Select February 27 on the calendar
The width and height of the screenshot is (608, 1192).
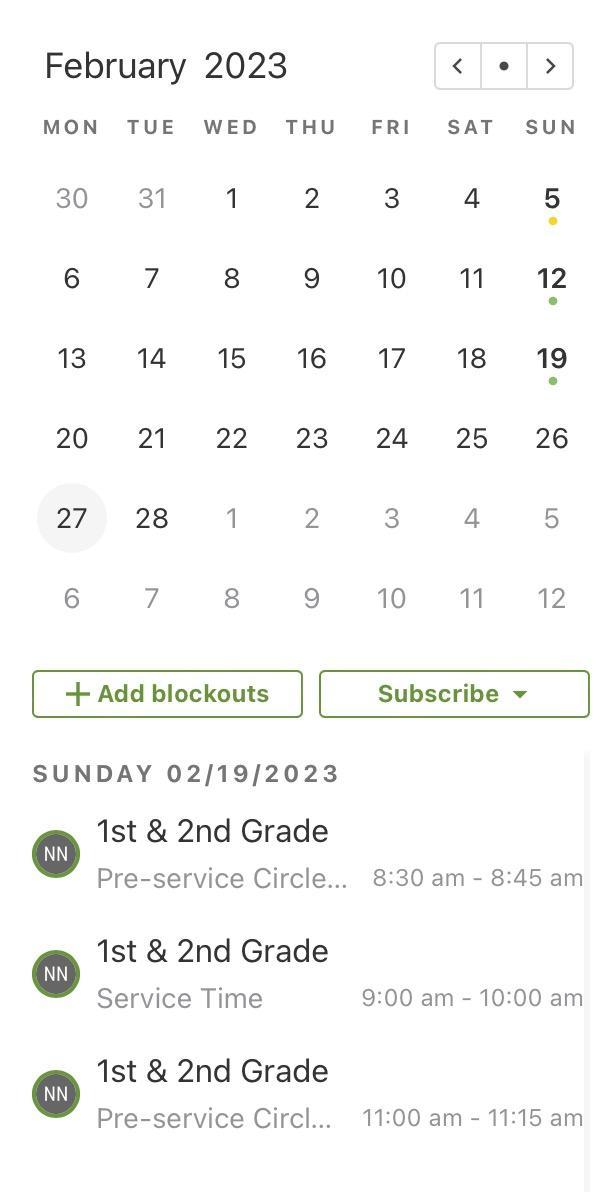point(72,518)
